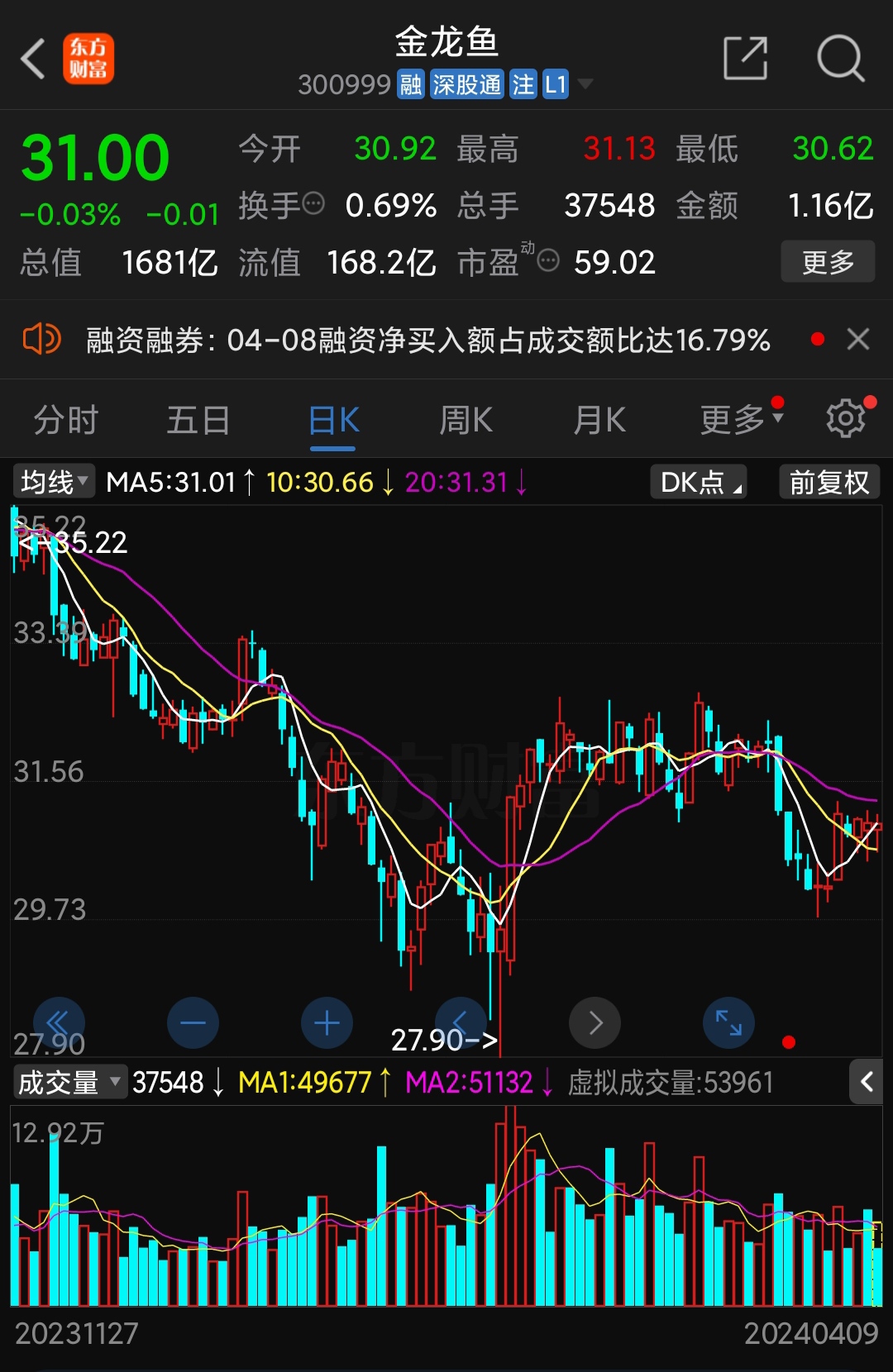Step chart forward with right arrow control
This screenshot has height=1372, width=893.
[595, 1022]
